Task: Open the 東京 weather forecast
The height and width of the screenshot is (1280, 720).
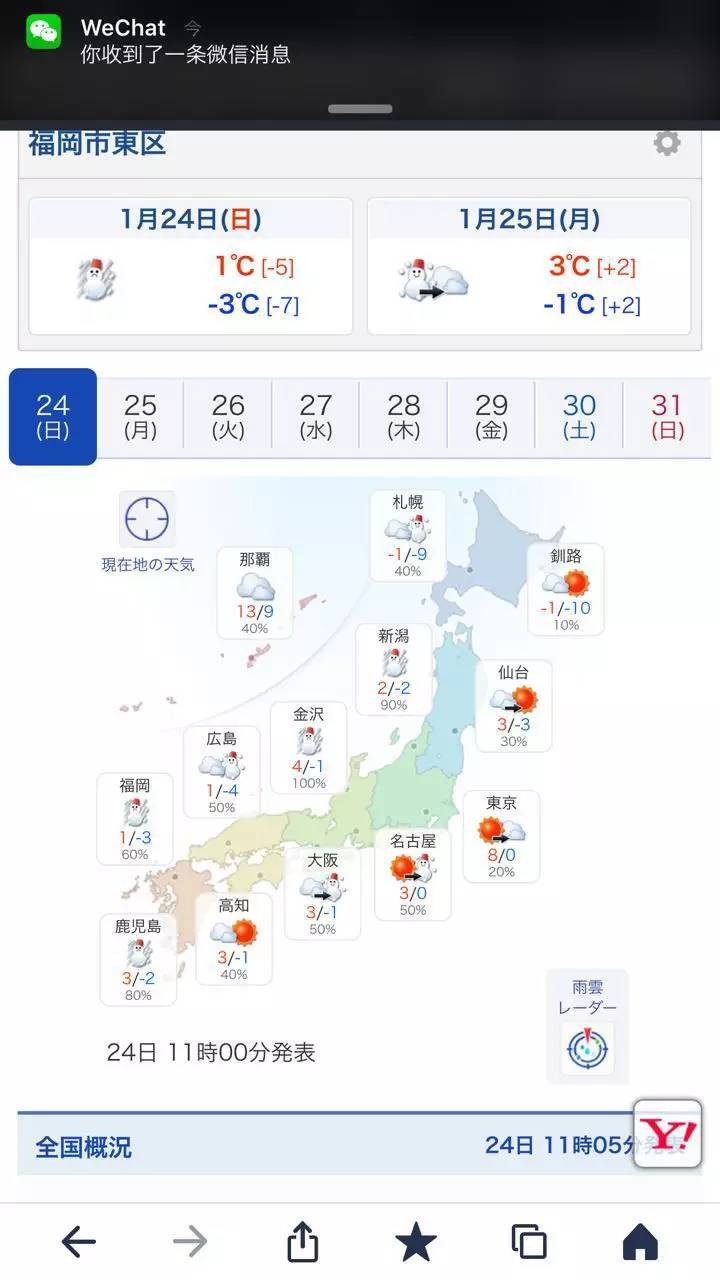Action: click(x=501, y=836)
